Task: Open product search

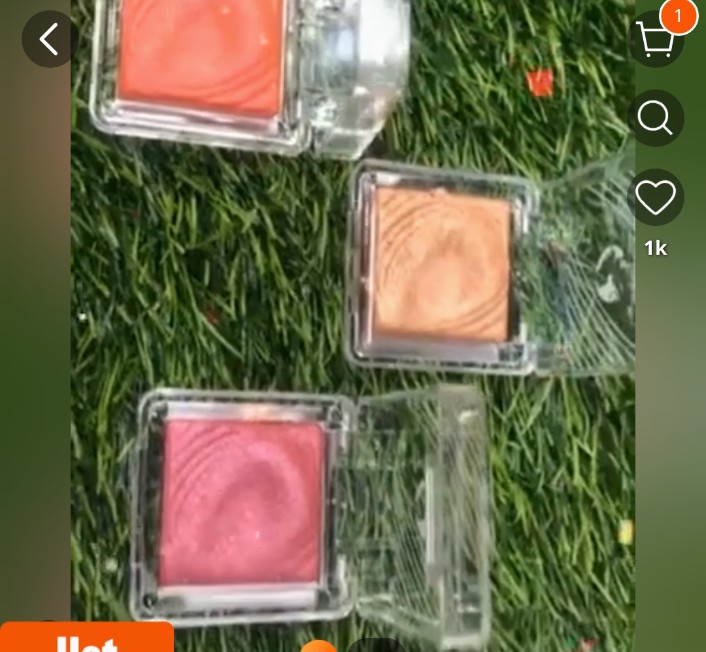Action: coord(656,118)
